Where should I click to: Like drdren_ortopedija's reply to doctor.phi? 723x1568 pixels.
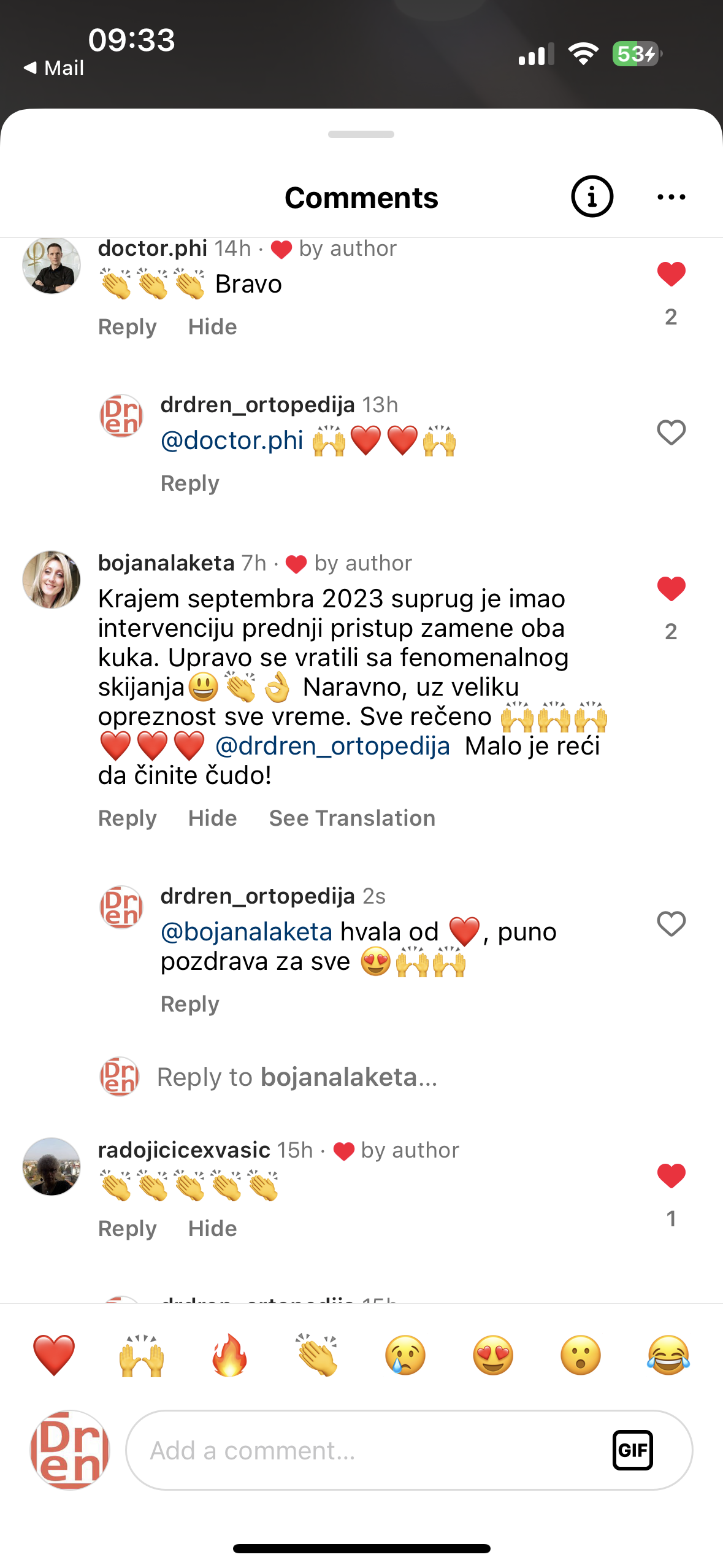click(x=671, y=432)
